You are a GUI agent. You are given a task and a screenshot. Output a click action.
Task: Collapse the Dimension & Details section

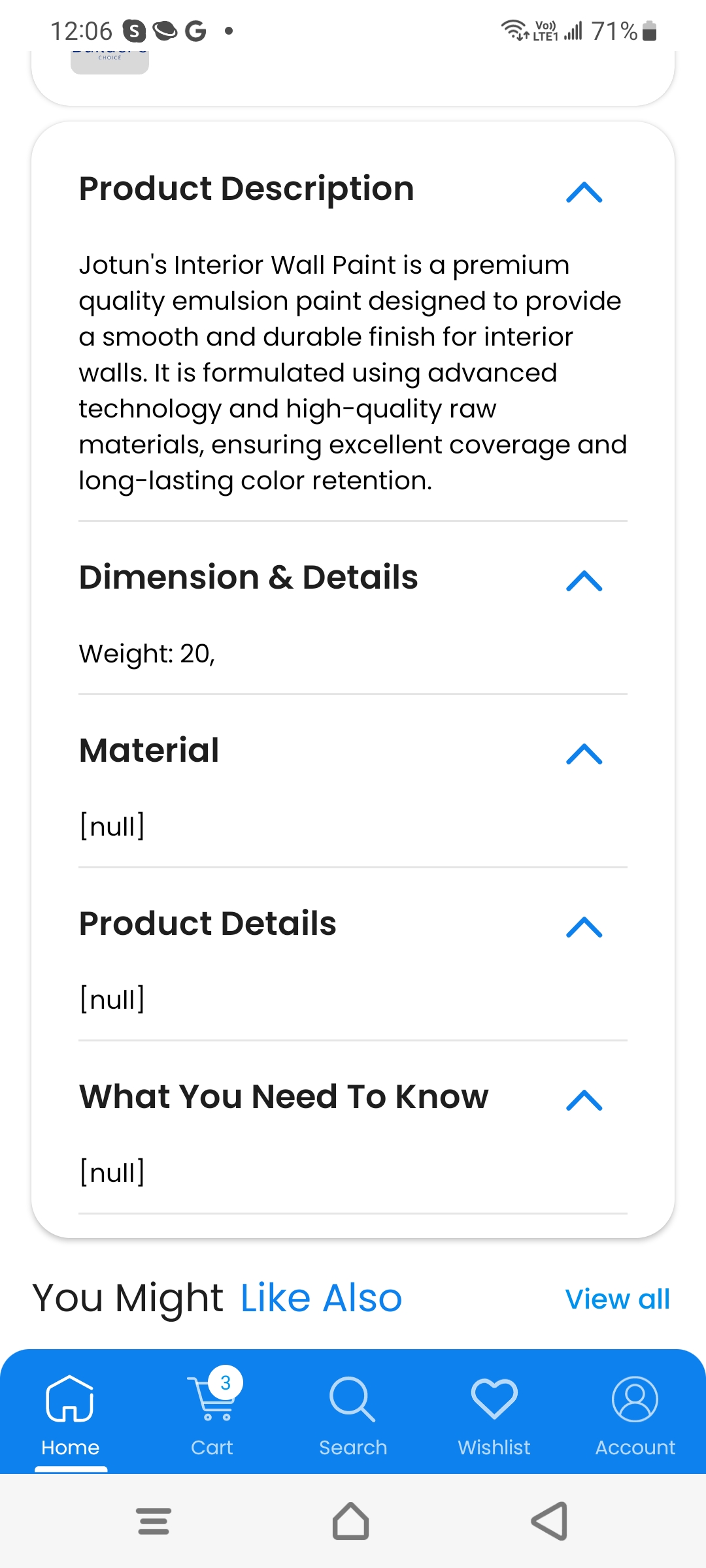tap(584, 581)
